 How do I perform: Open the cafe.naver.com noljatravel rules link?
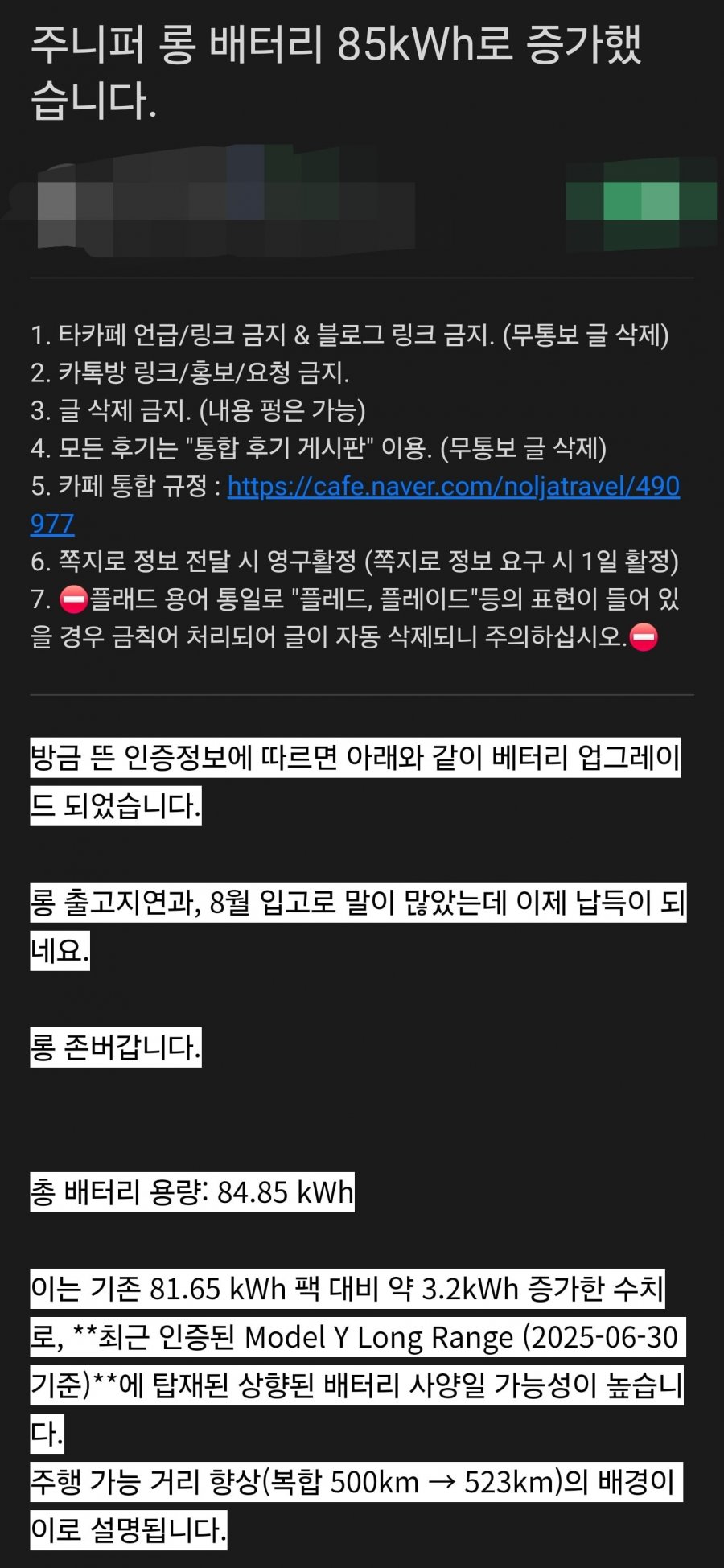click(453, 487)
